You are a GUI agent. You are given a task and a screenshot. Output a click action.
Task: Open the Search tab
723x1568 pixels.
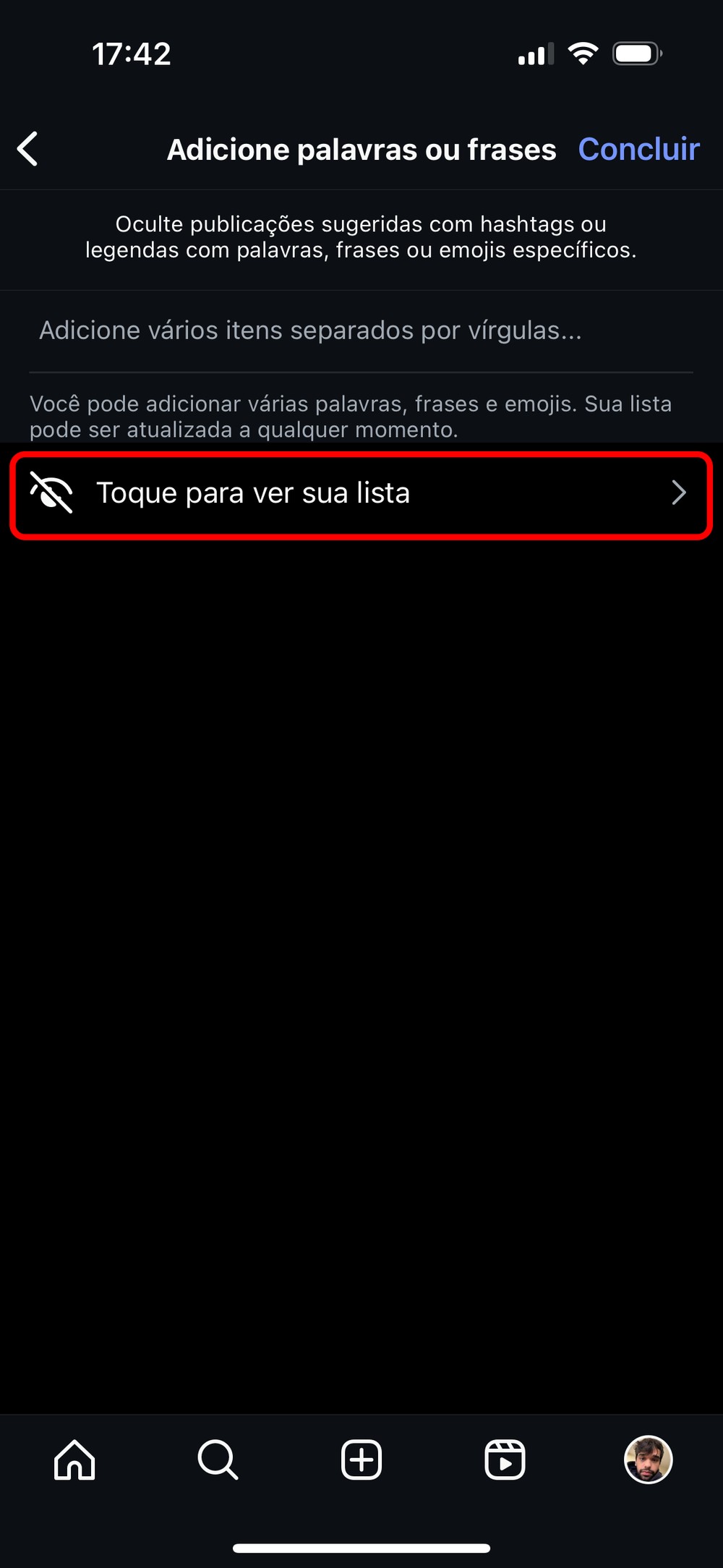218,1460
